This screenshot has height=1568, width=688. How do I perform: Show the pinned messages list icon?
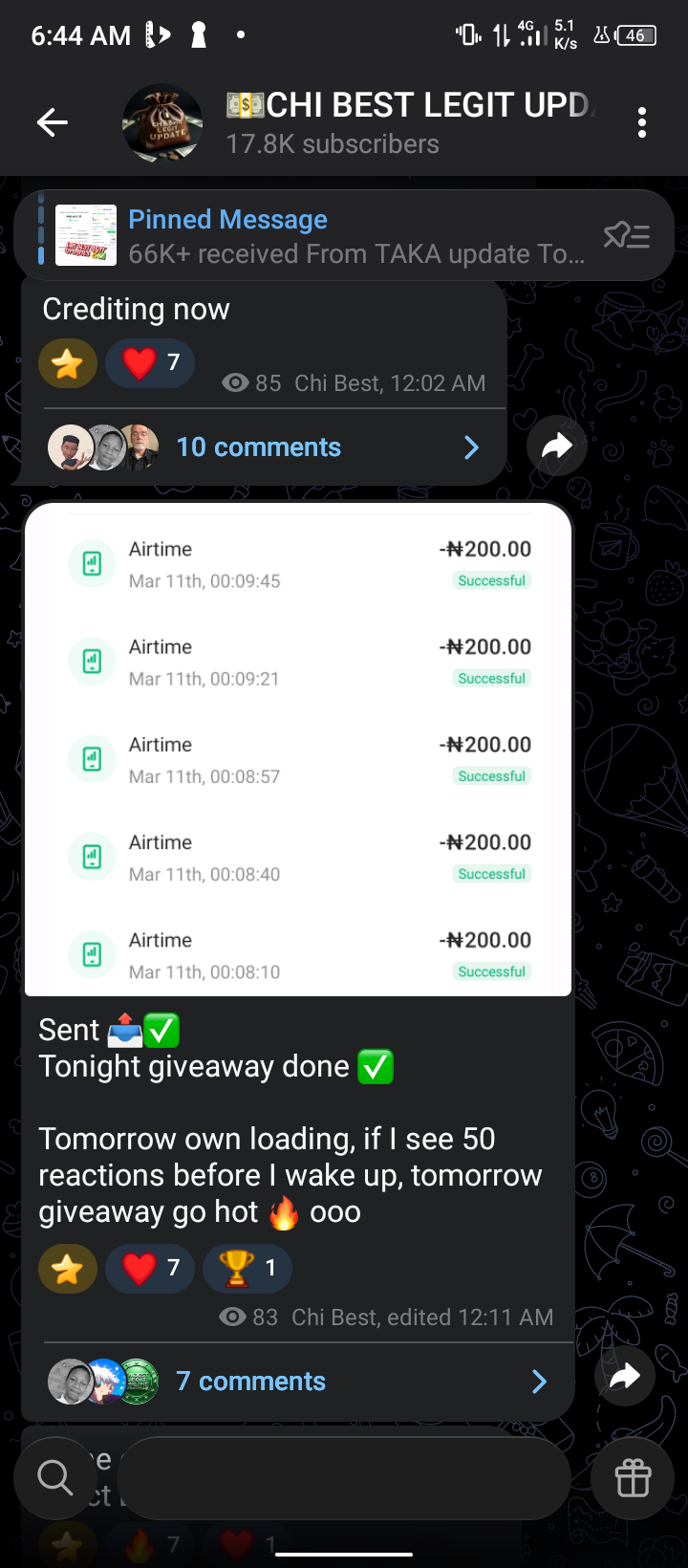(x=627, y=235)
